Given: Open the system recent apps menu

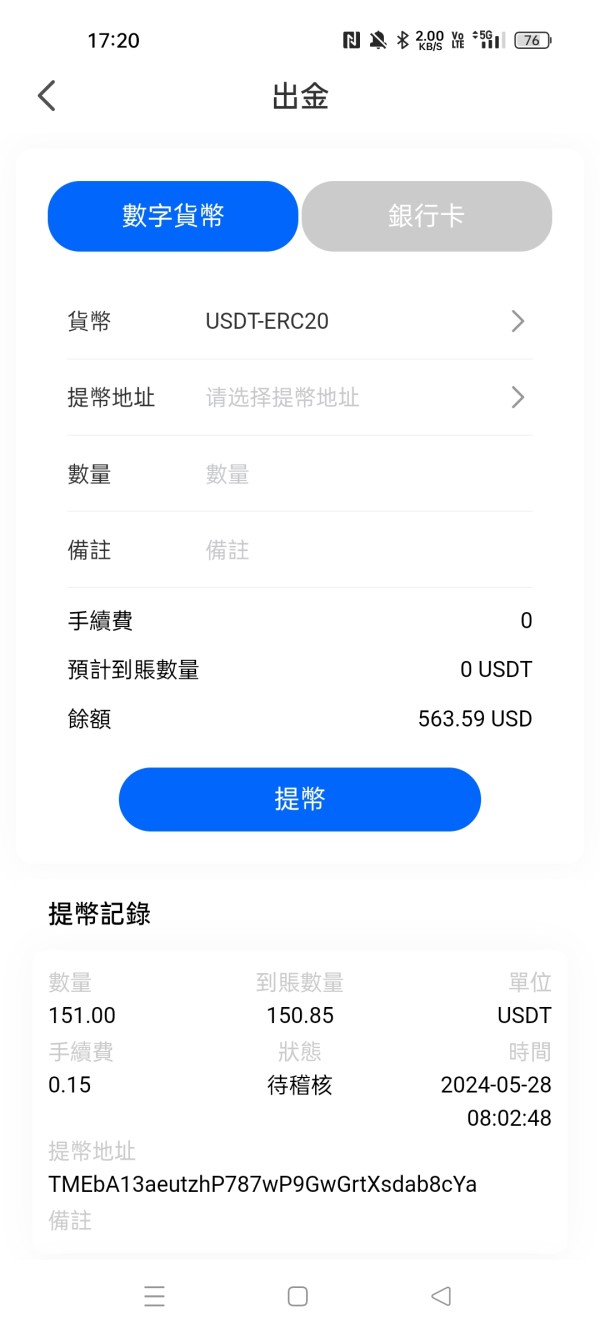Looking at the screenshot, I should (154, 1296).
